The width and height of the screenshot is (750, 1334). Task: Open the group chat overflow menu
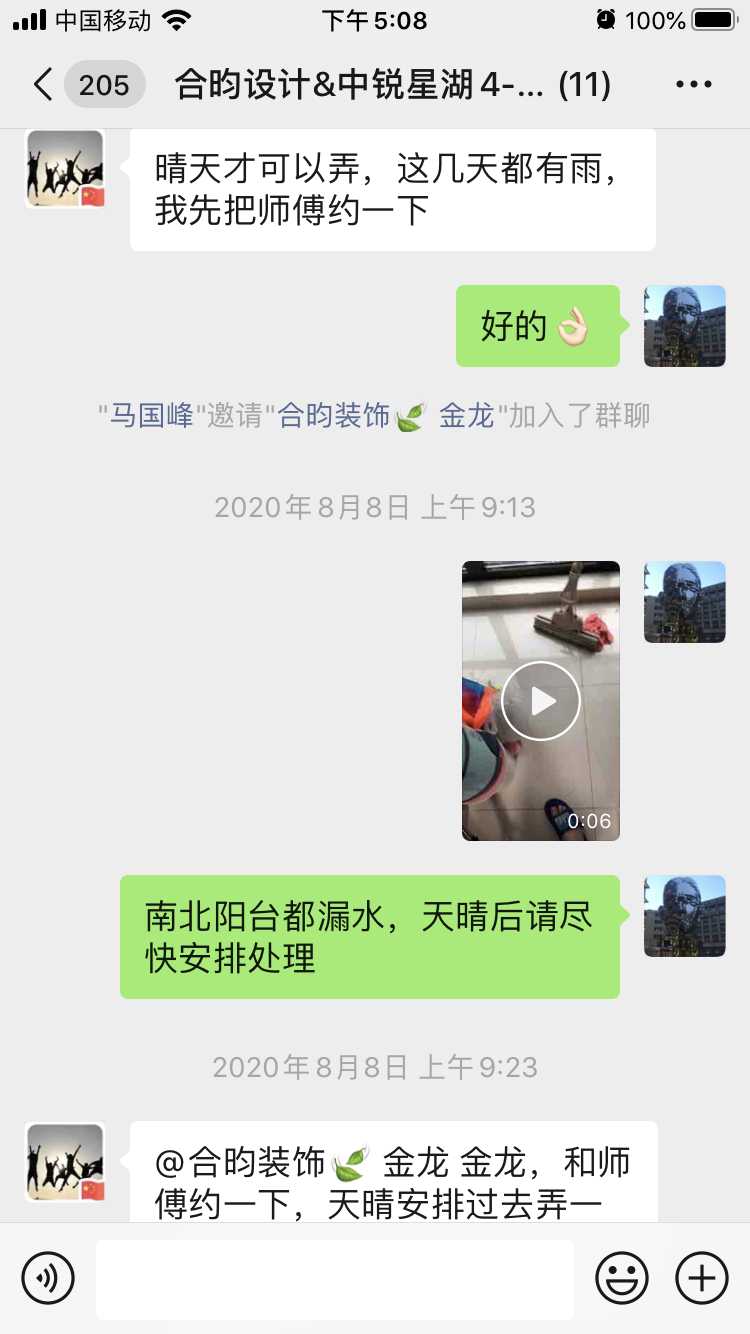693,85
